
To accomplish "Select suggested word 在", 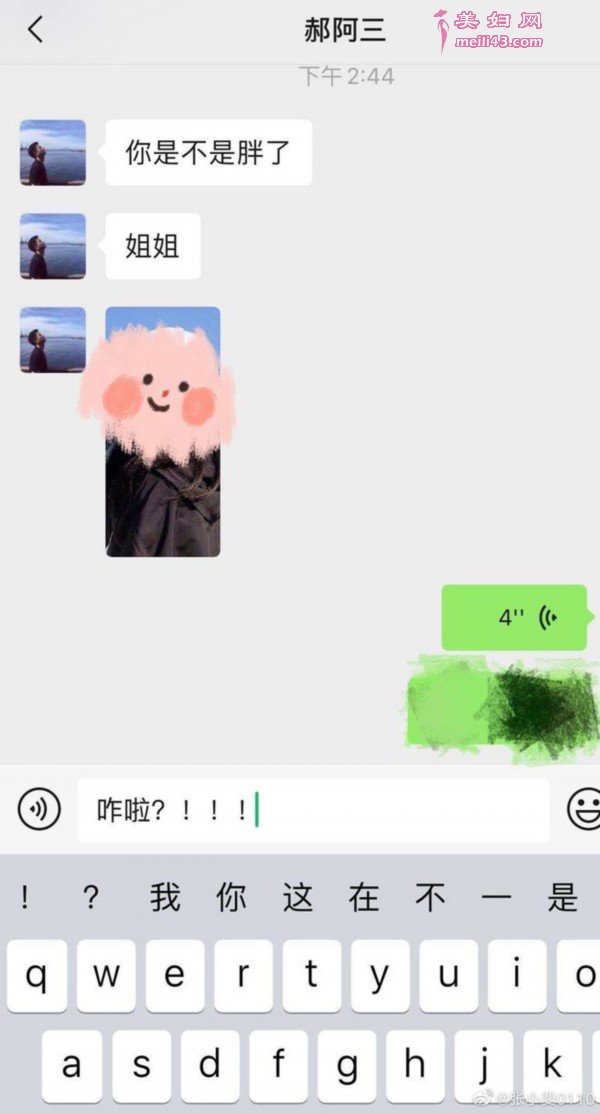I will pos(364,898).
